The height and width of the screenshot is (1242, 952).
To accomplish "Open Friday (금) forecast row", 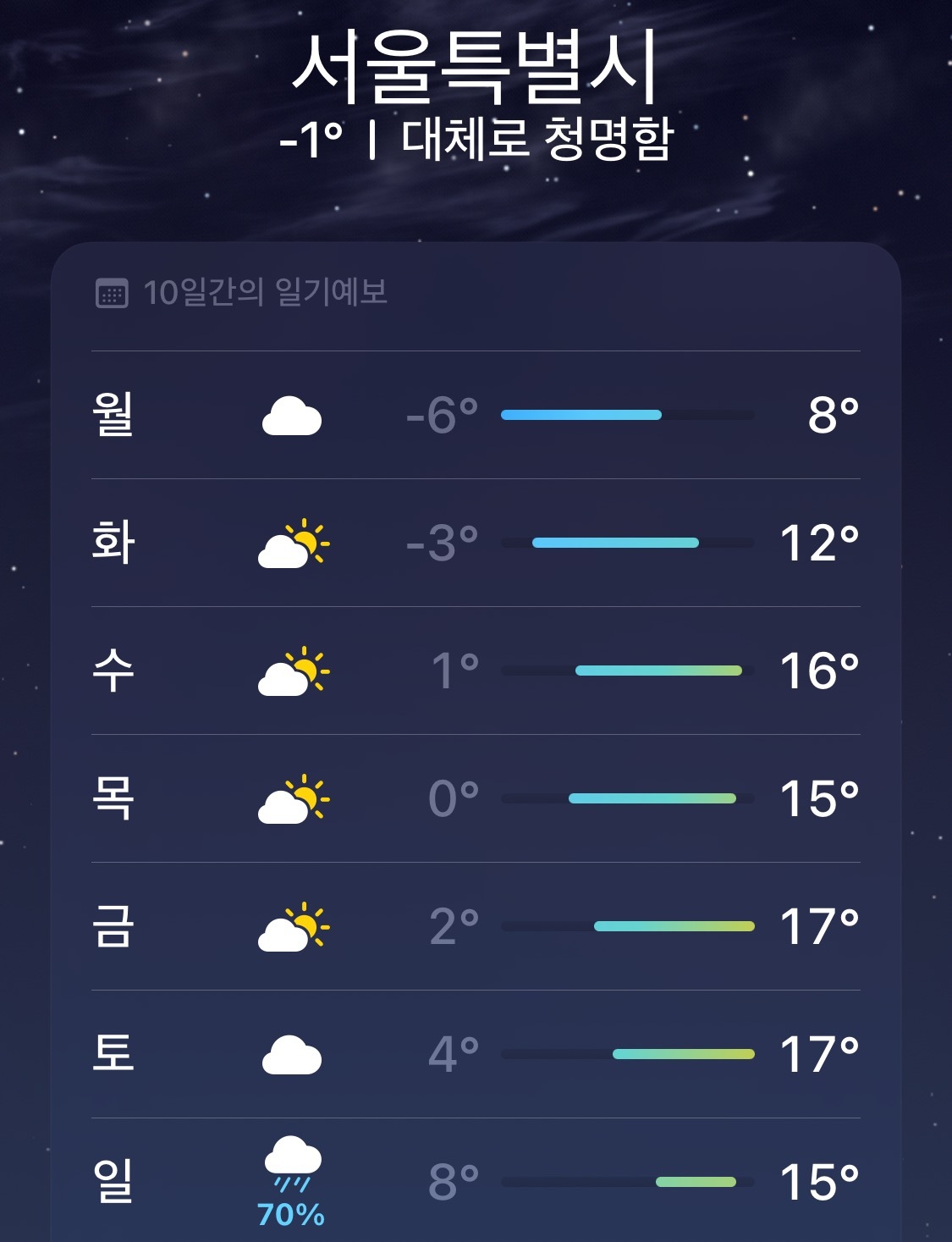I will (x=476, y=926).
